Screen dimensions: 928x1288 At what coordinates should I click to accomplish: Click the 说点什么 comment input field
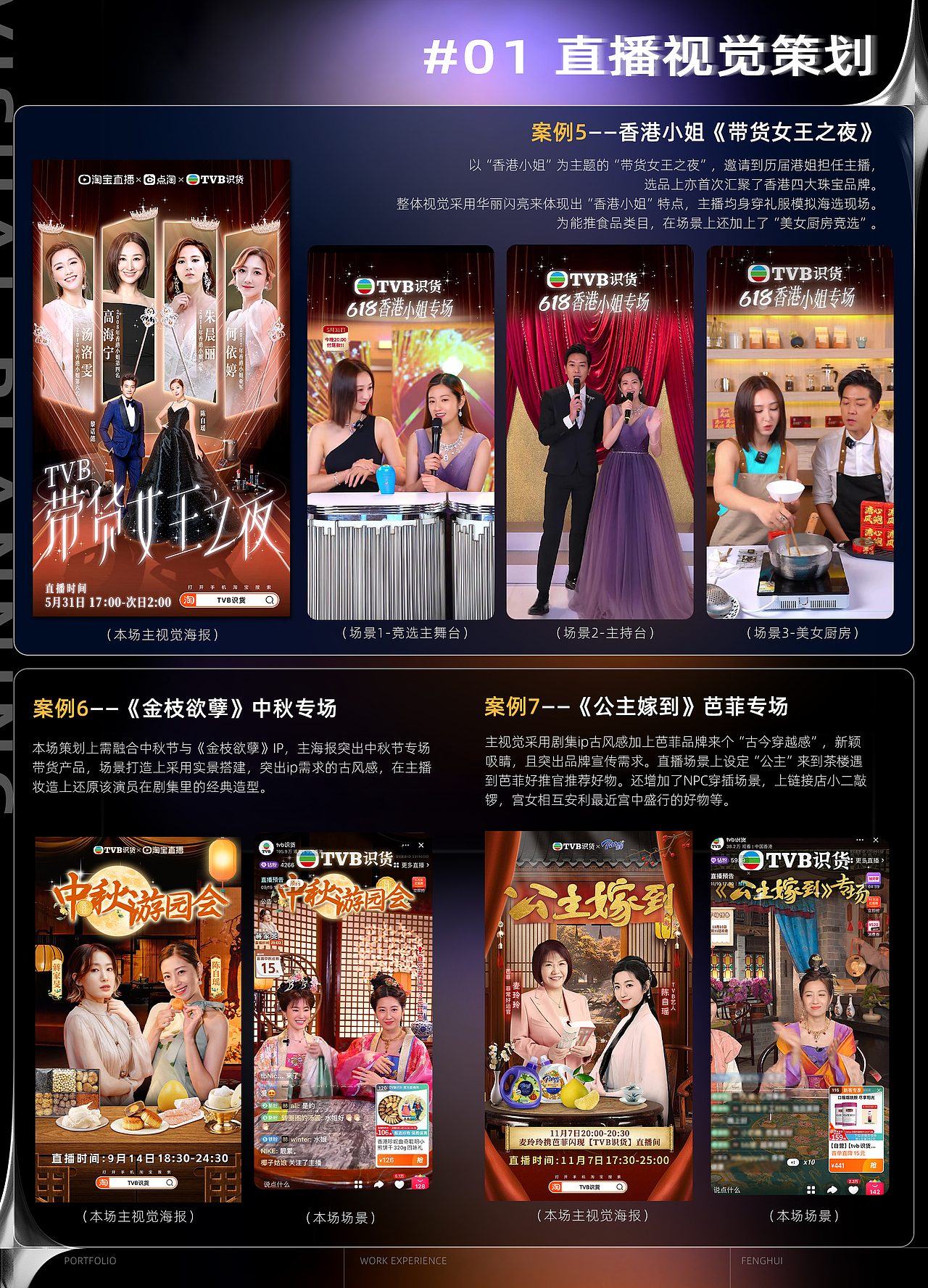point(277,1184)
